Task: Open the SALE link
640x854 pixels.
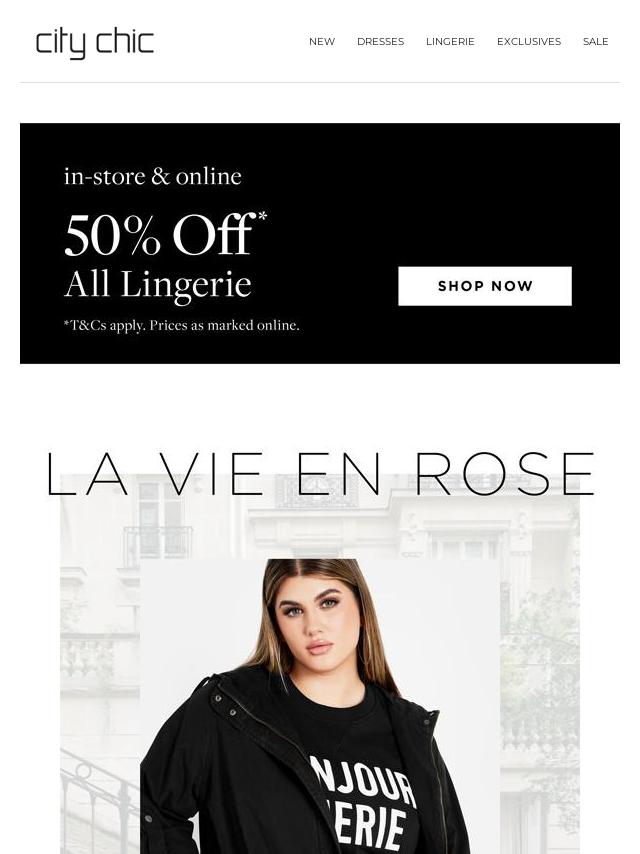Action: coord(595,42)
